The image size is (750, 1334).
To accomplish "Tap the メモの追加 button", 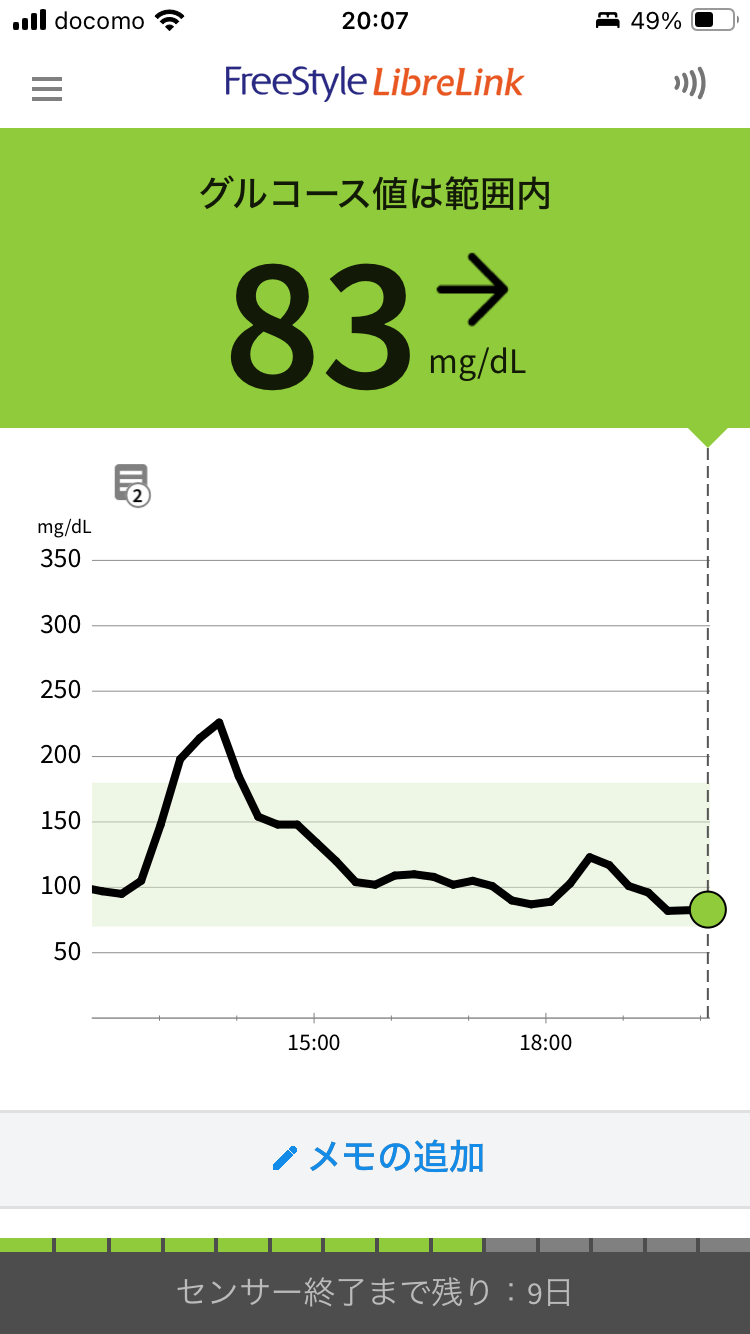I will click(376, 1157).
